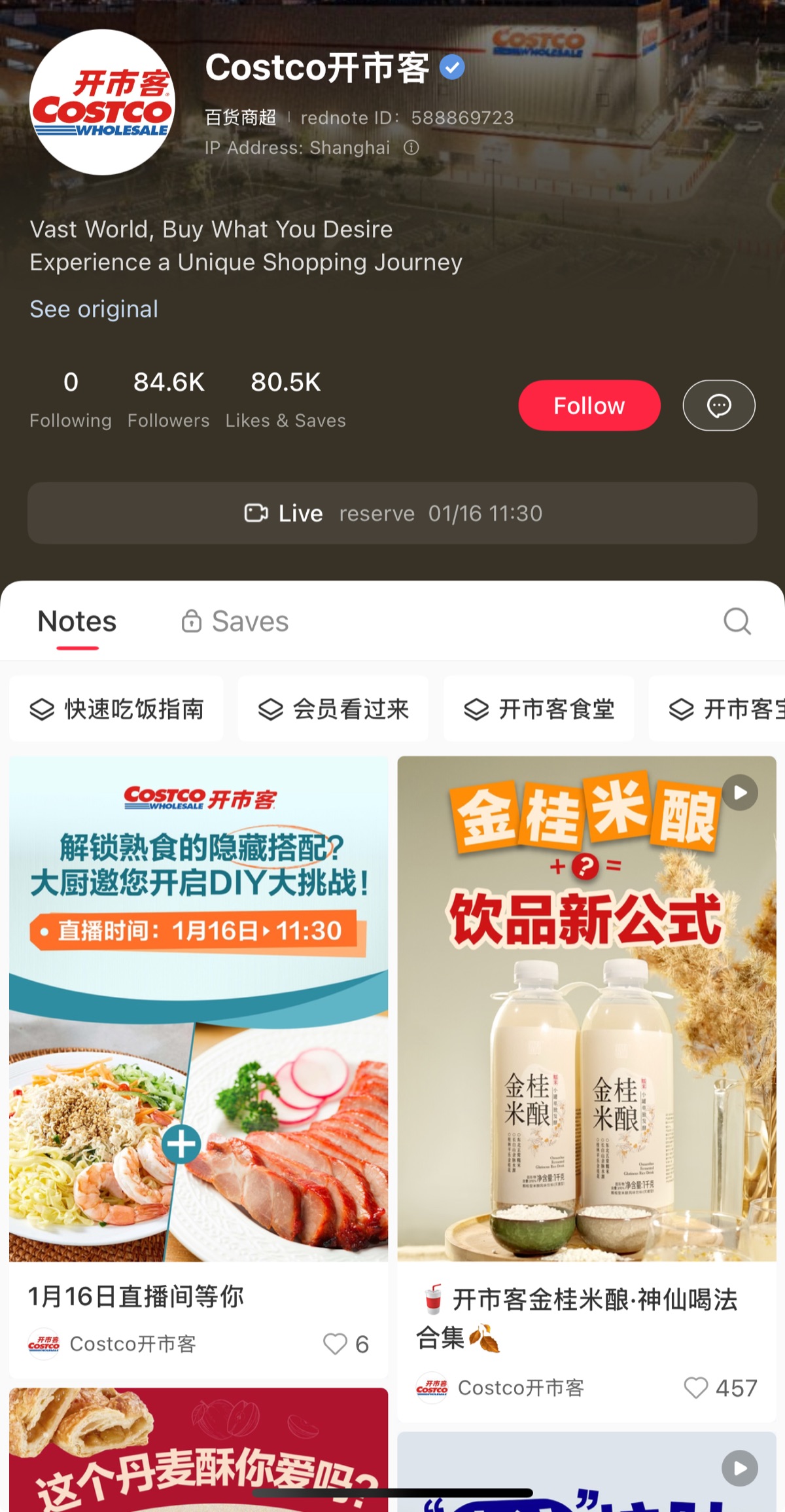
Task: Open the 开市客食堂 collection
Action: coord(539,708)
